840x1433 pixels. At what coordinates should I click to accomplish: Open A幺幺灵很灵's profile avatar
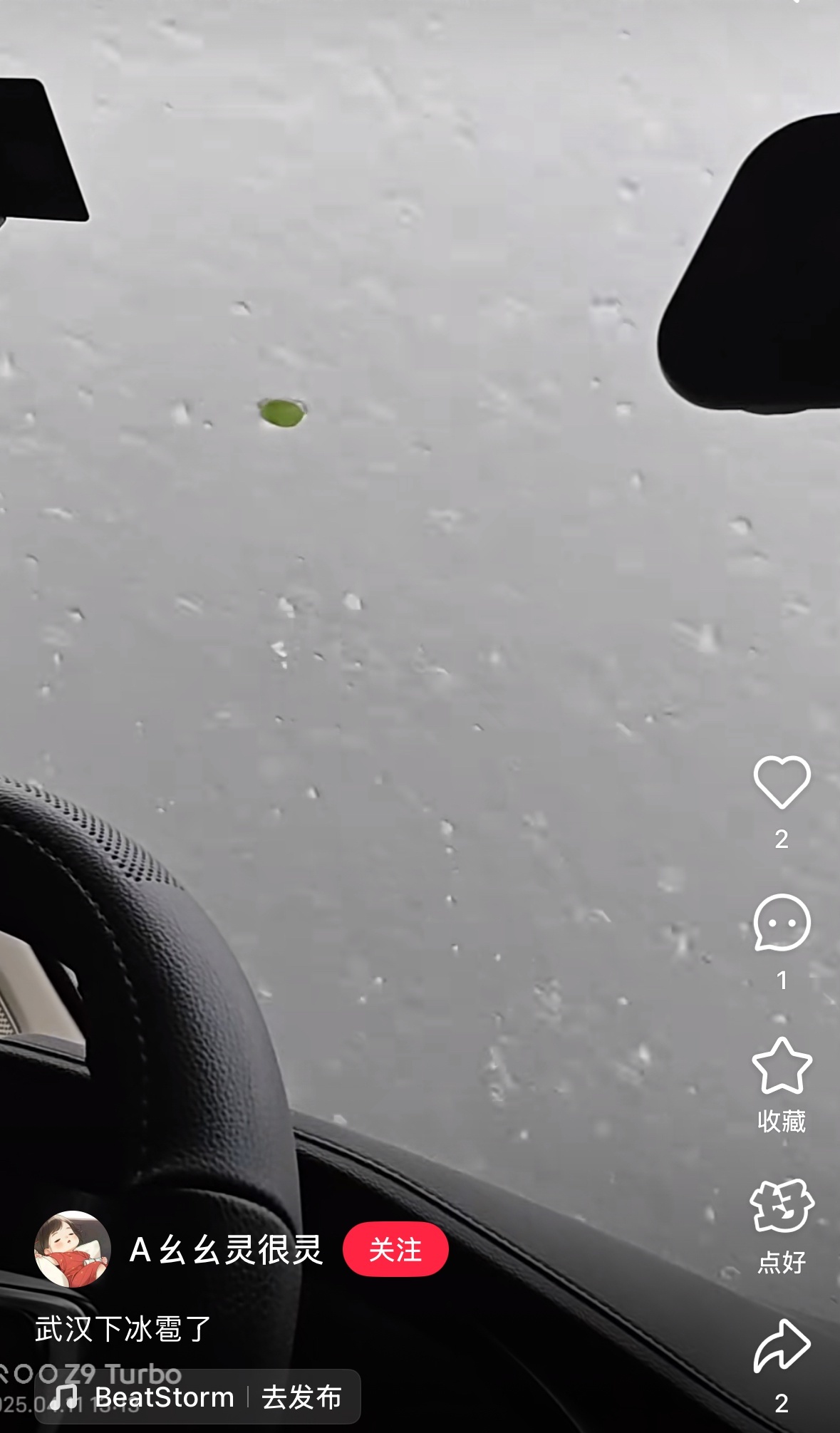(x=73, y=1249)
